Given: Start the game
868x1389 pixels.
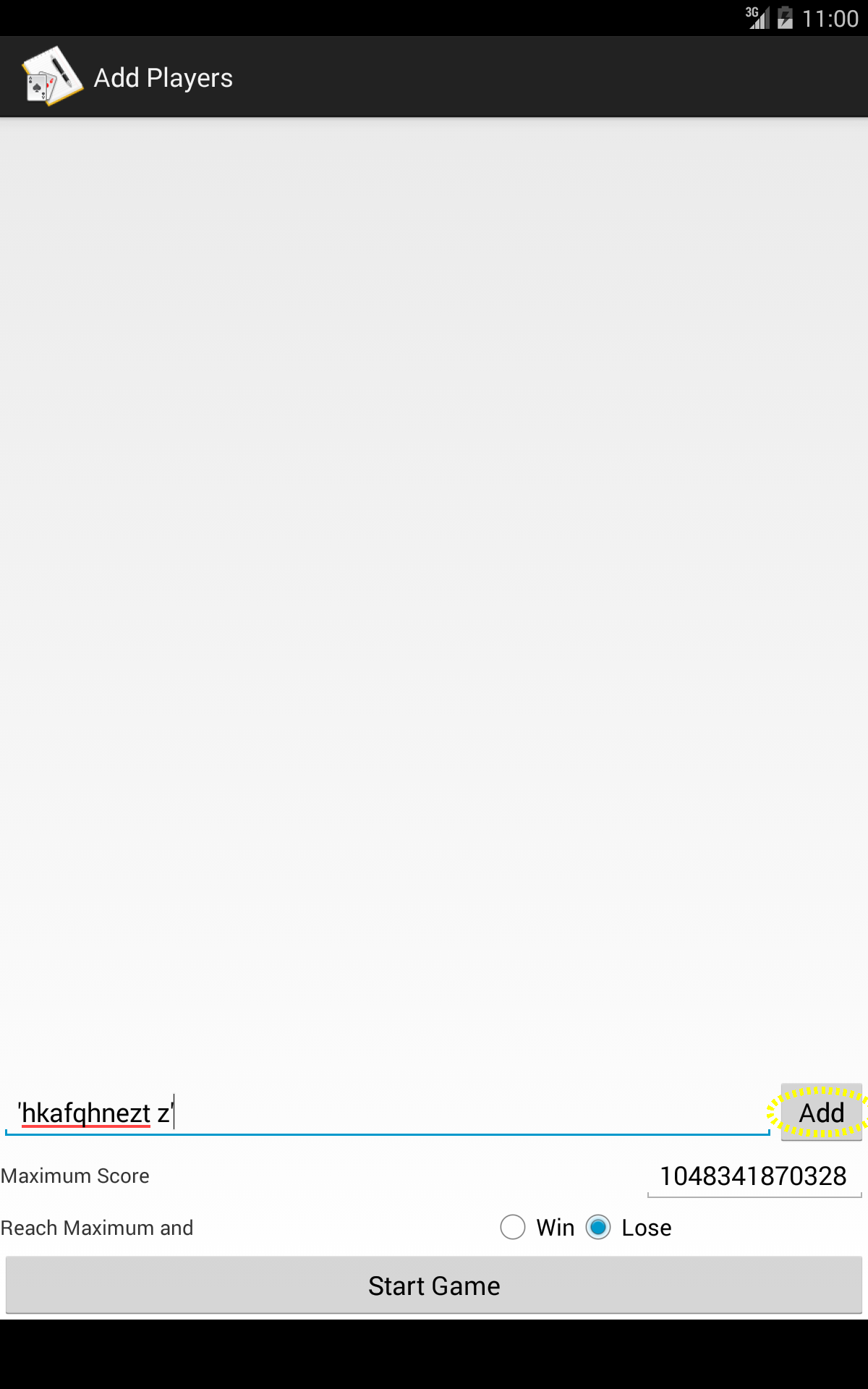Looking at the screenshot, I should [x=434, y=1286].
